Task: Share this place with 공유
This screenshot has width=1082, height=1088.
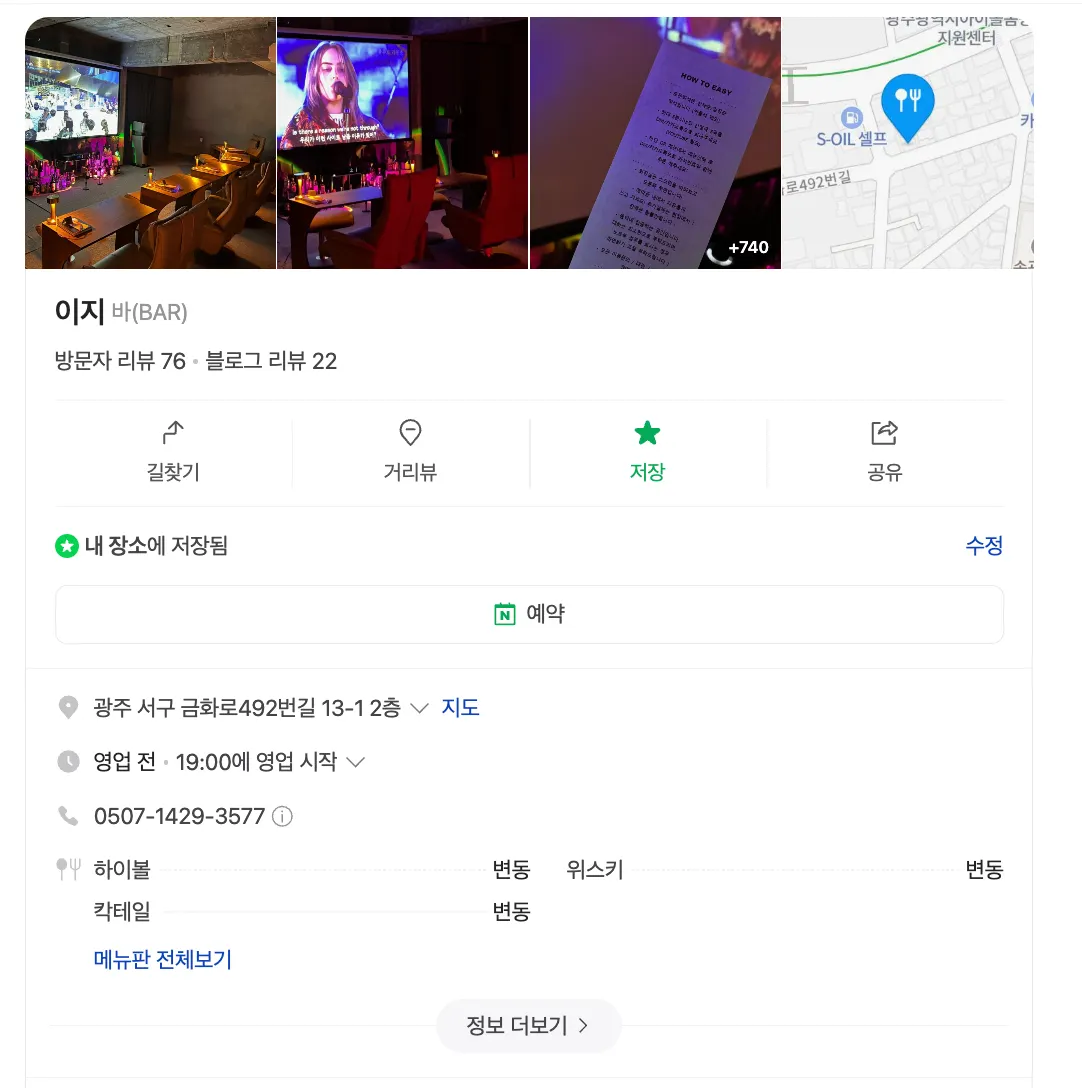Action: click(885, 452)
